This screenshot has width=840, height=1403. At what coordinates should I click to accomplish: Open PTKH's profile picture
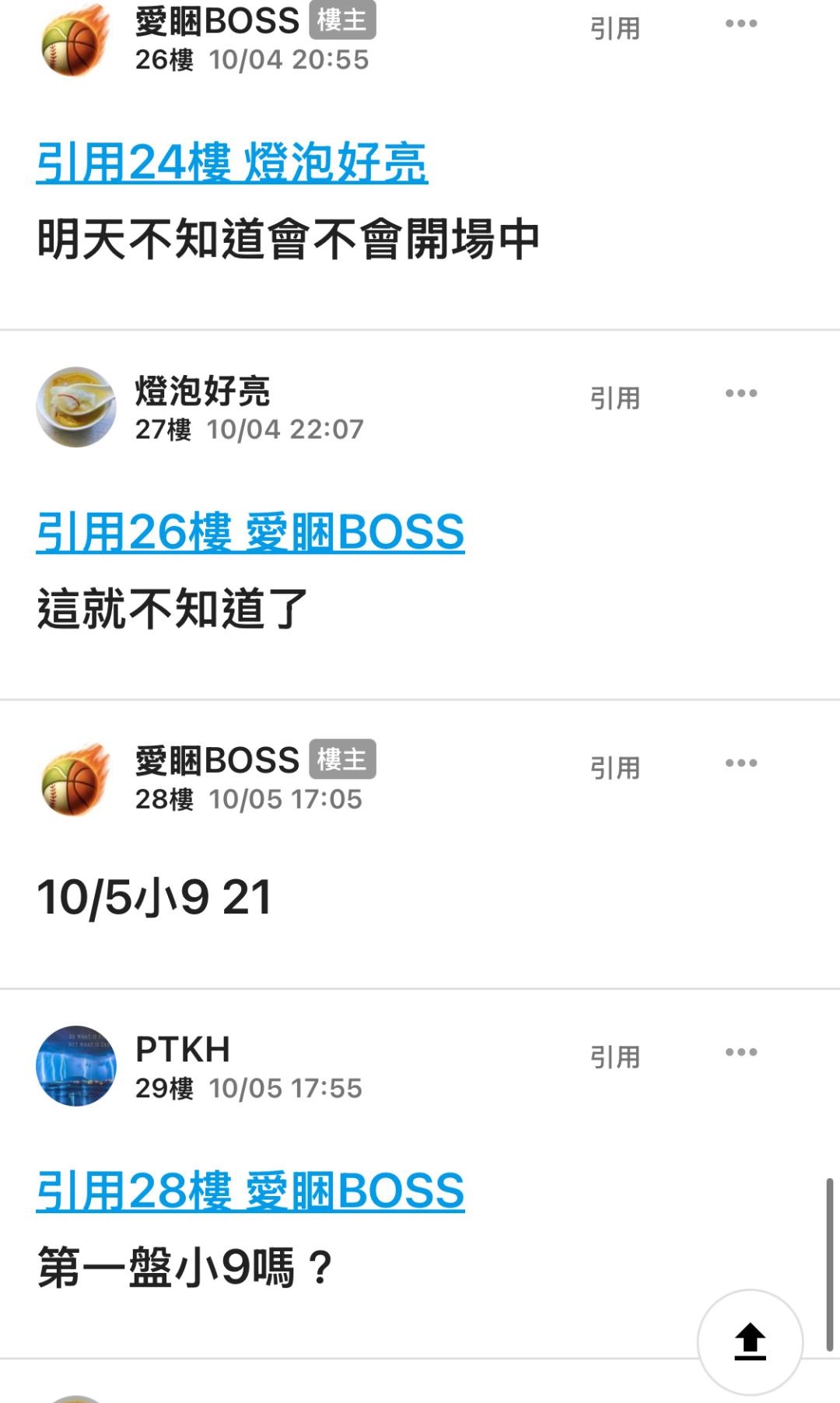coord(76,1065)
